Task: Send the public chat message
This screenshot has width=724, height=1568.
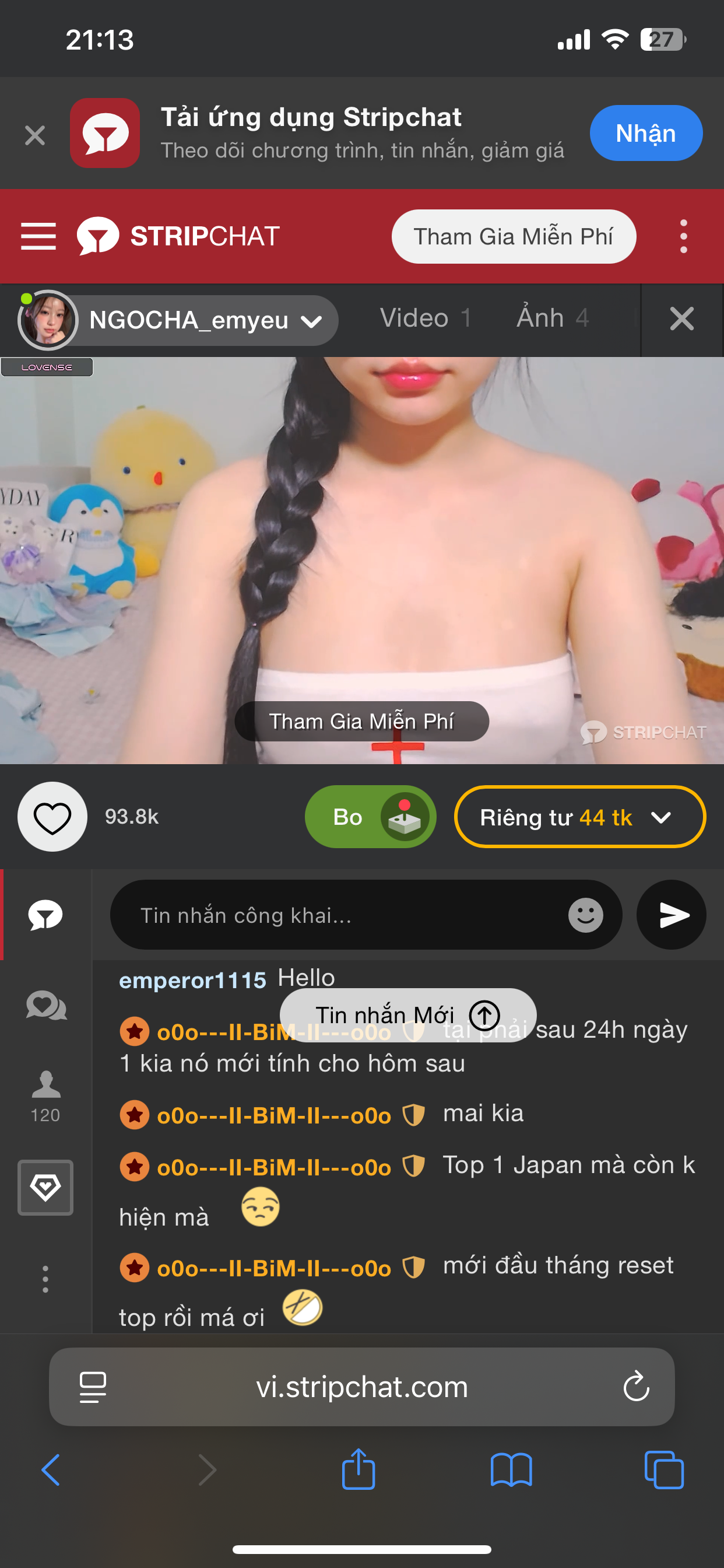Action: [x=671, y=915]
